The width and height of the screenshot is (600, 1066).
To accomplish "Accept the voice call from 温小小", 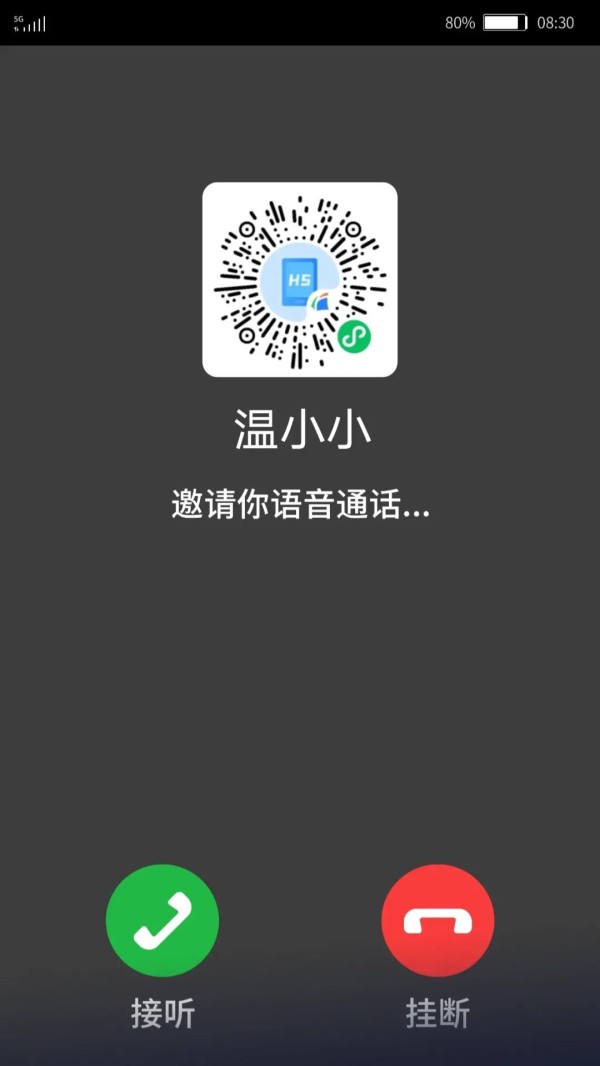I will 162,920.
